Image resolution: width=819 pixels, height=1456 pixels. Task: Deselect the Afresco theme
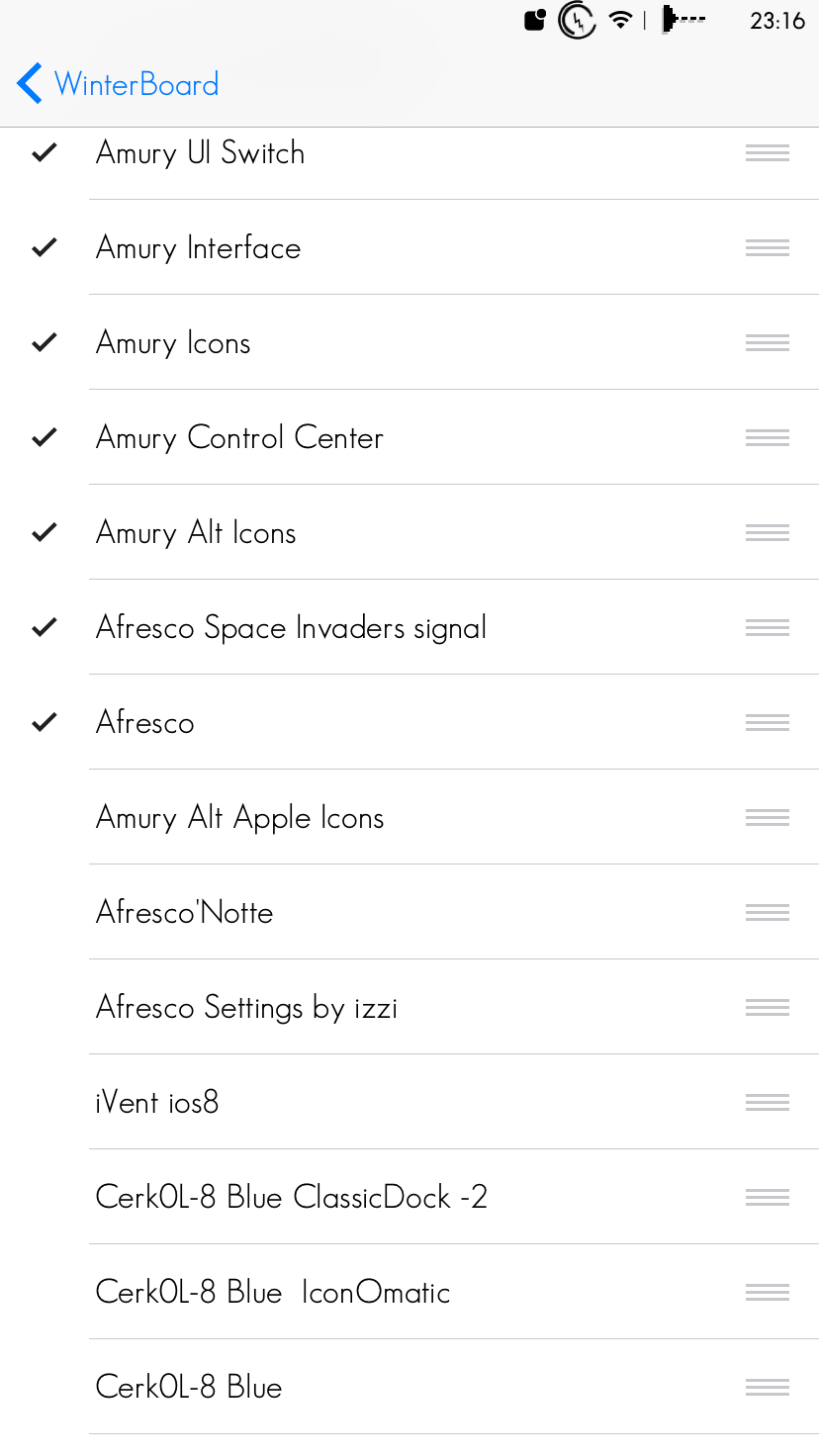(x=409, y=722)
